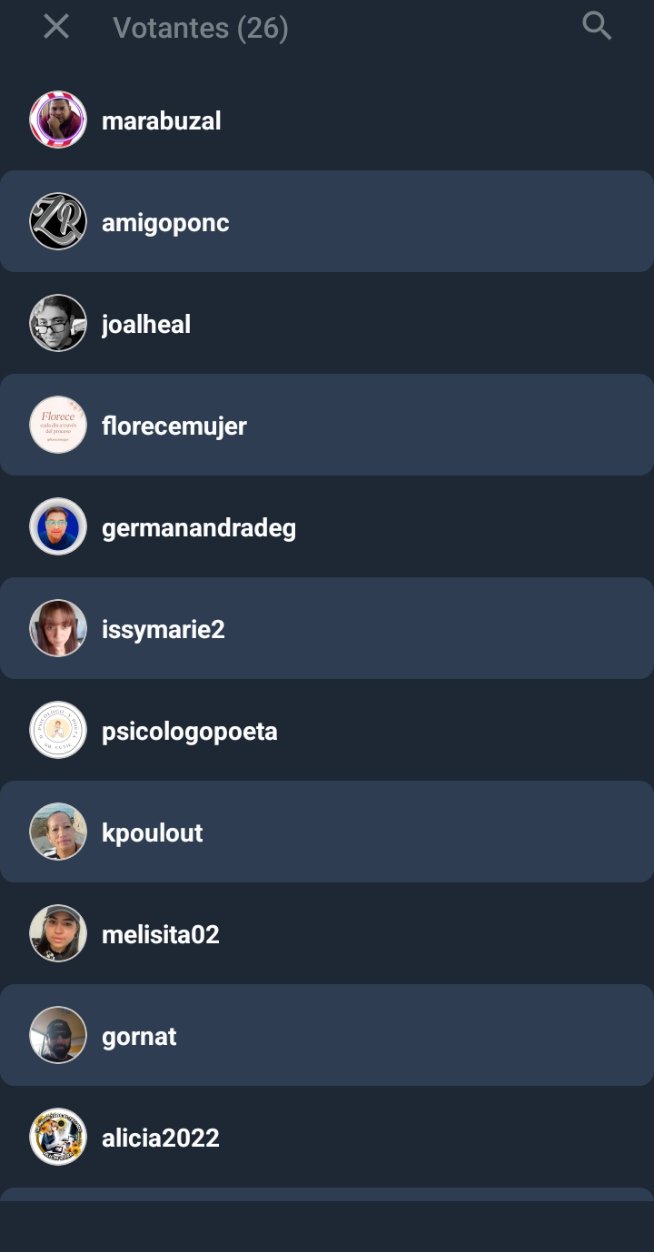Tap the germanandradeg voter row
The image size is (654, 1252).
click(x=327, y=527)
